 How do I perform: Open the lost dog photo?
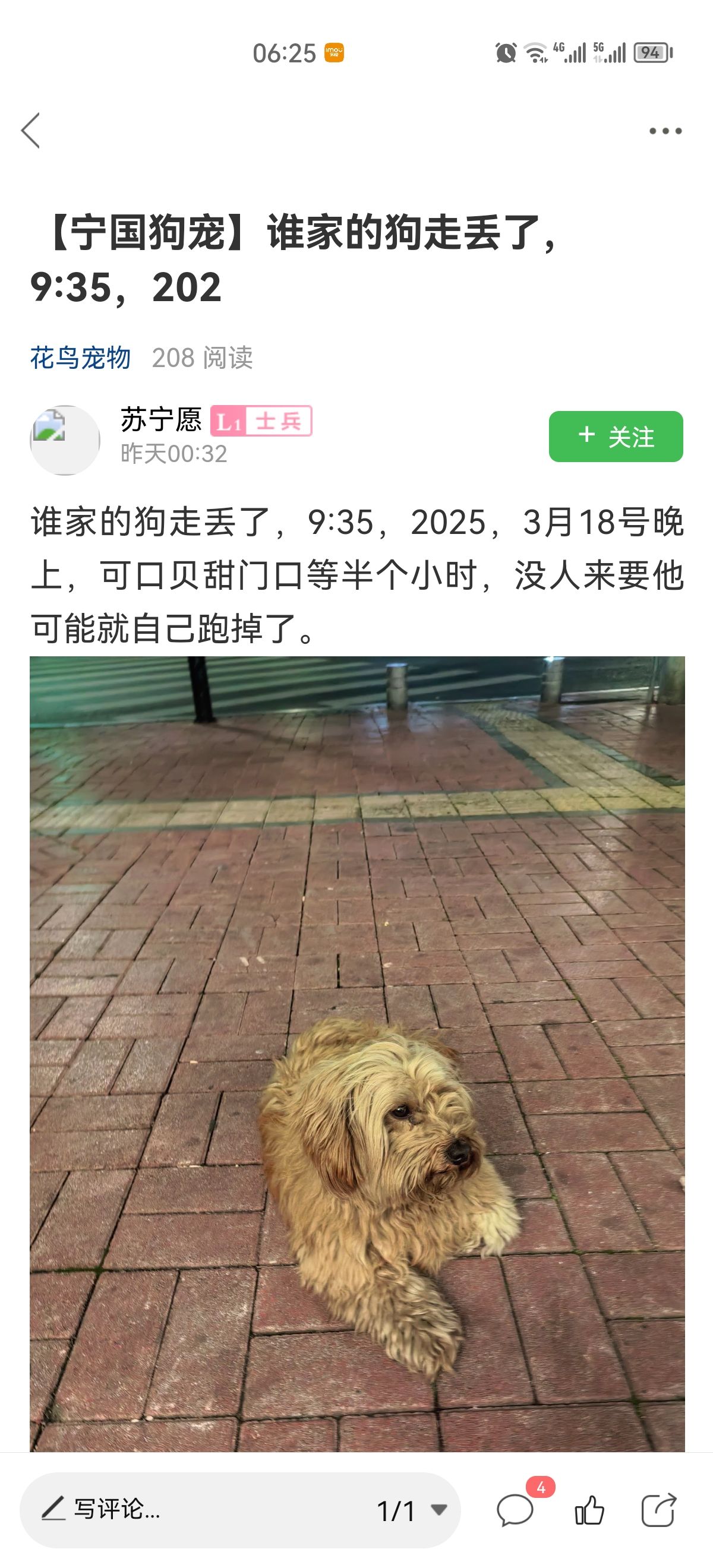(357, 1053)
